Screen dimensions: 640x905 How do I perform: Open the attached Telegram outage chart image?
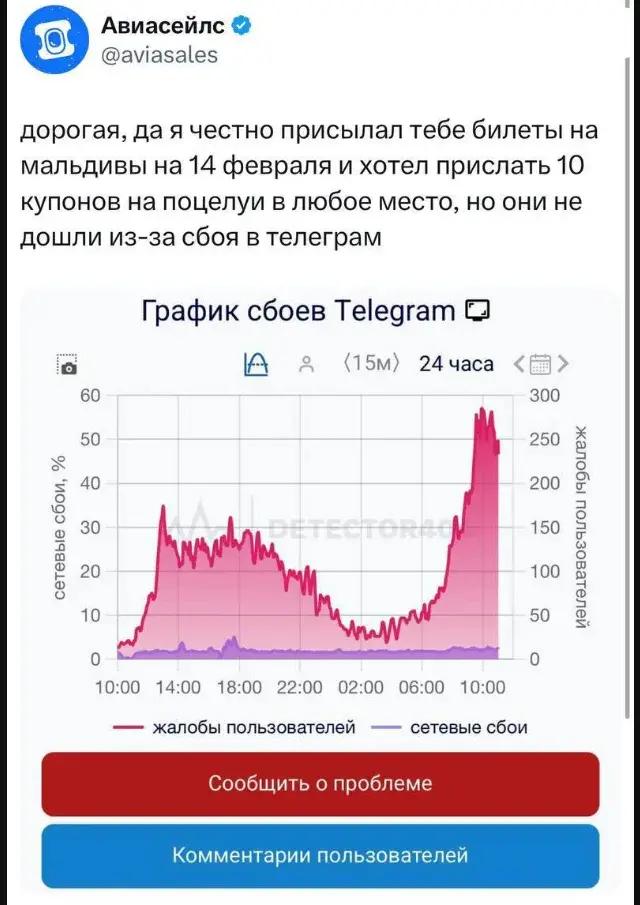point(320,520)
